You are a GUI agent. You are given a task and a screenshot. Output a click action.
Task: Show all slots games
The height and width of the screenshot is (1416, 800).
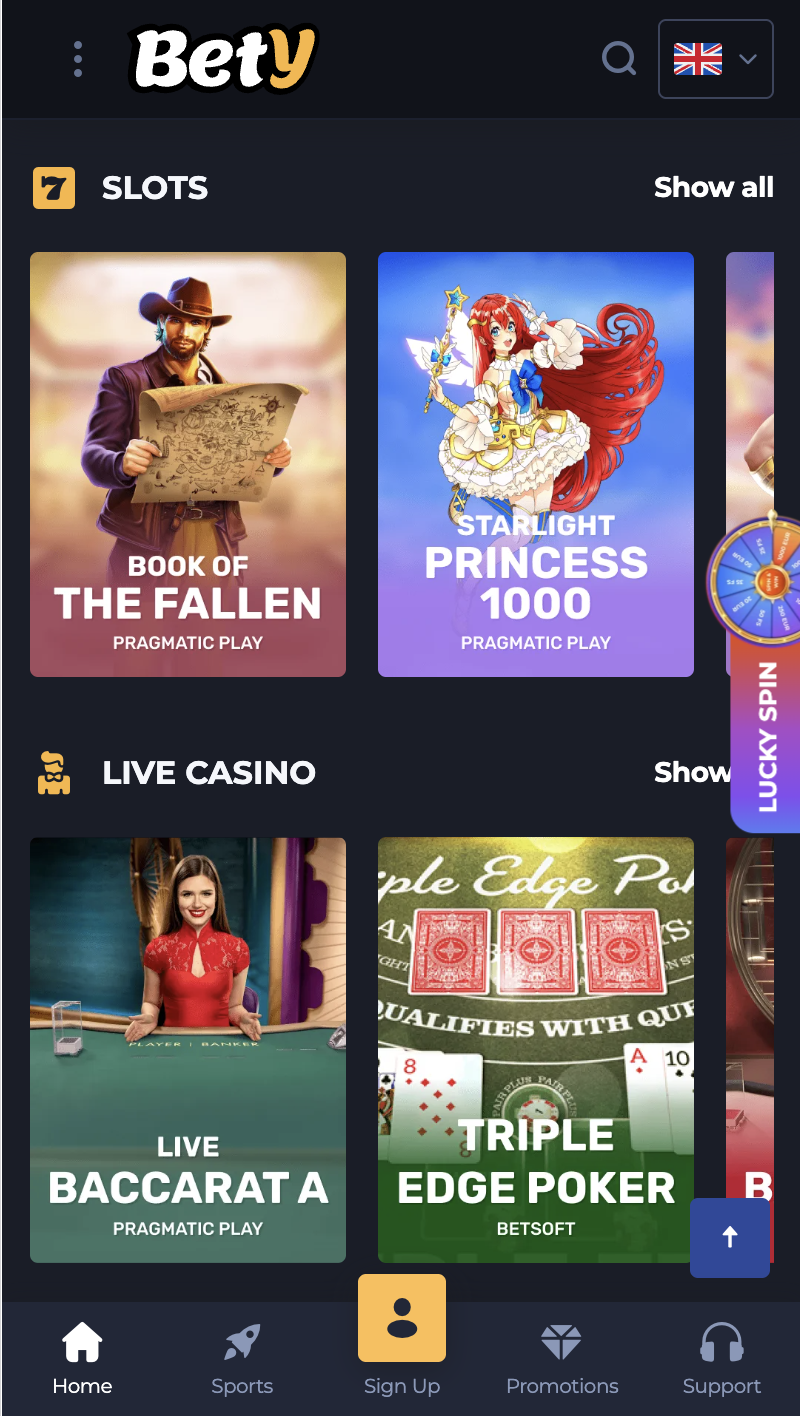[x=713, y=187]
